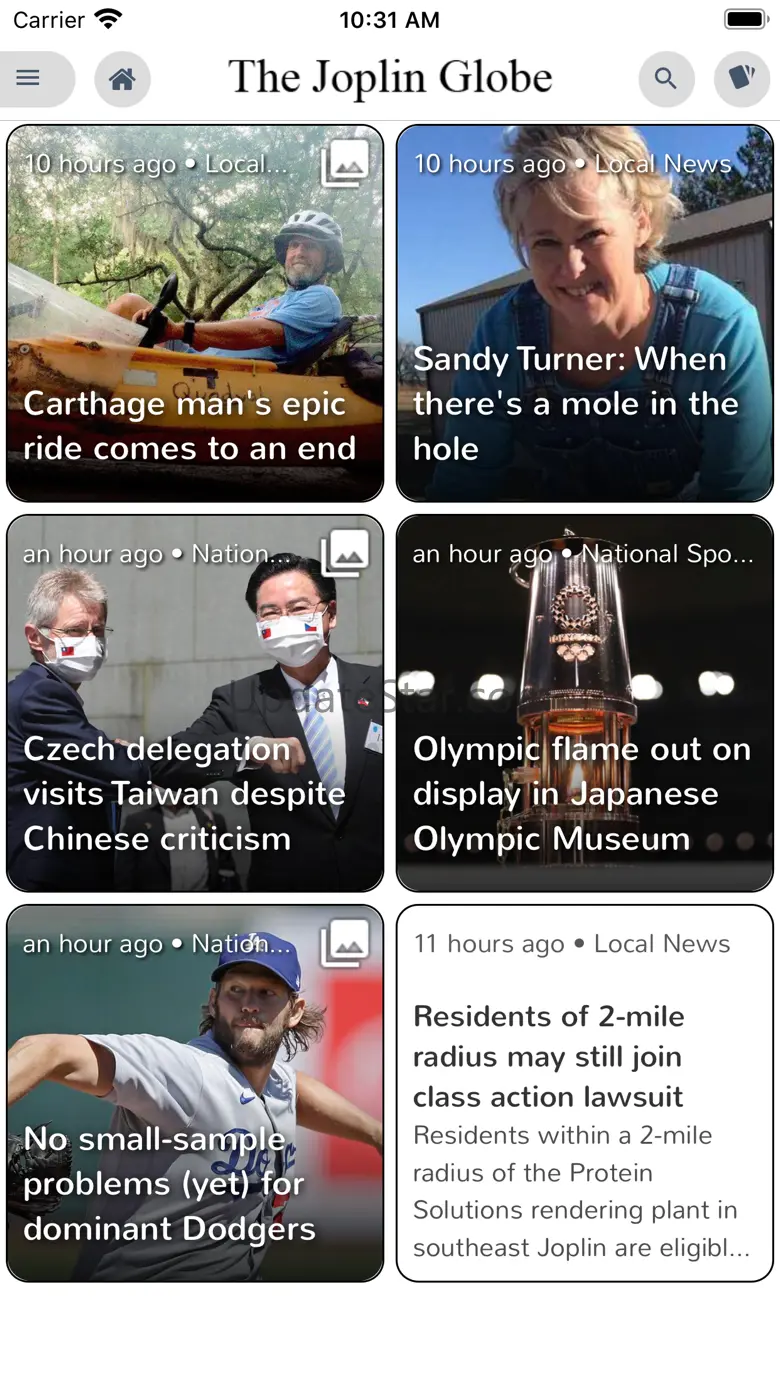
Task: View Olympic flame on display article
Action: pos(584,703)
